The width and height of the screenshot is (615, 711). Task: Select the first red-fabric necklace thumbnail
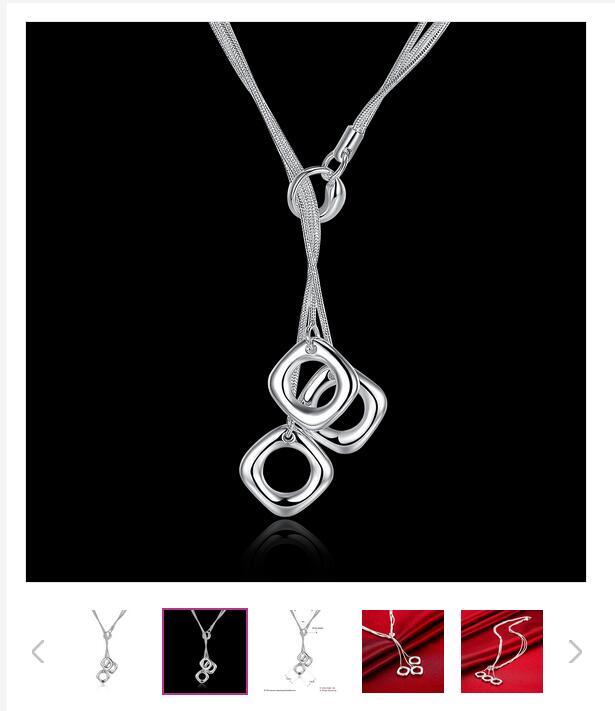(x=402, y=651)
